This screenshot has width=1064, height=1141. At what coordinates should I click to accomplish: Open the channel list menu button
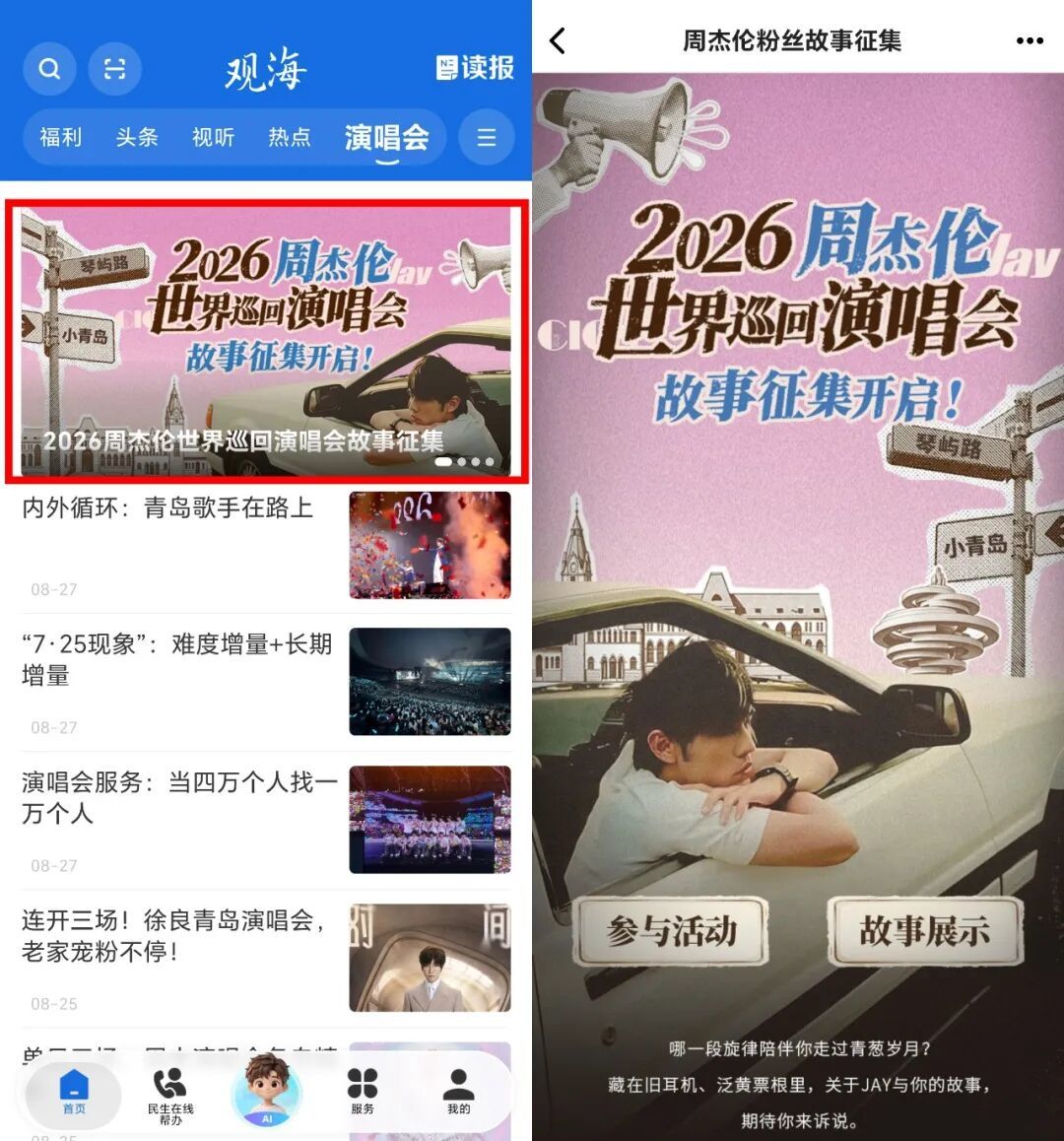pyautogui.click(x=486, y=137)
